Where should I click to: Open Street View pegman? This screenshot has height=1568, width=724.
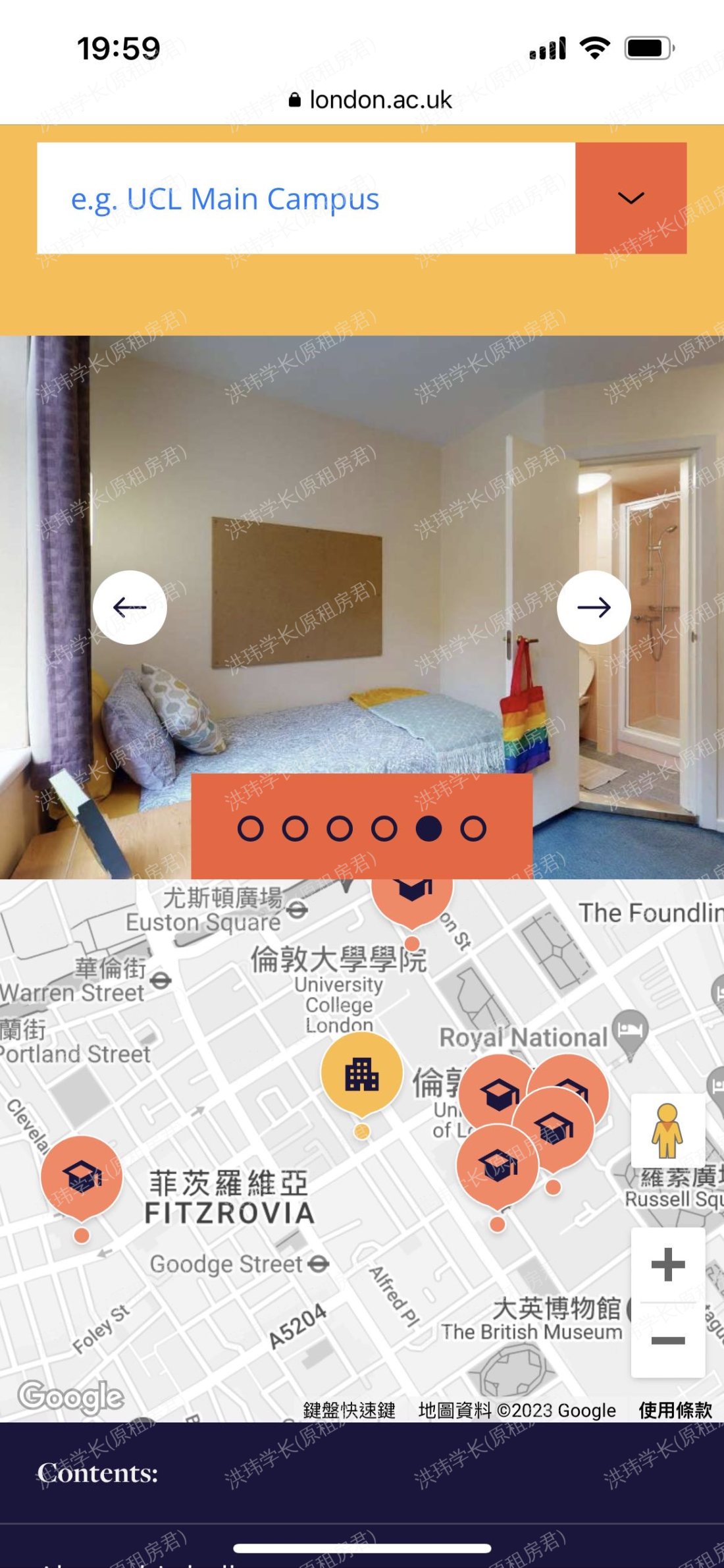pos(667,1130)
